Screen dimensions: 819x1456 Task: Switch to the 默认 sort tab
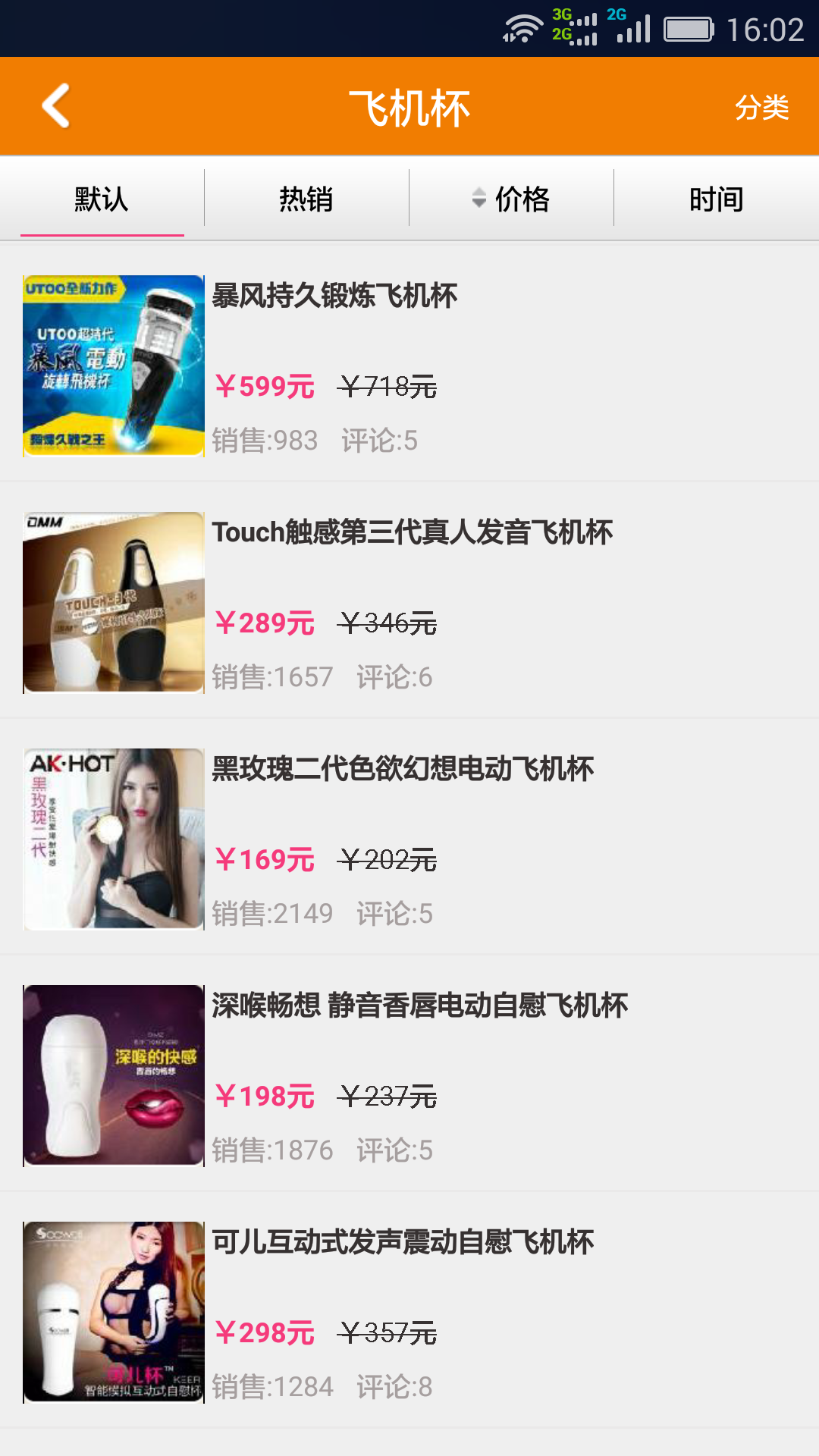click(x=102, y=199)
